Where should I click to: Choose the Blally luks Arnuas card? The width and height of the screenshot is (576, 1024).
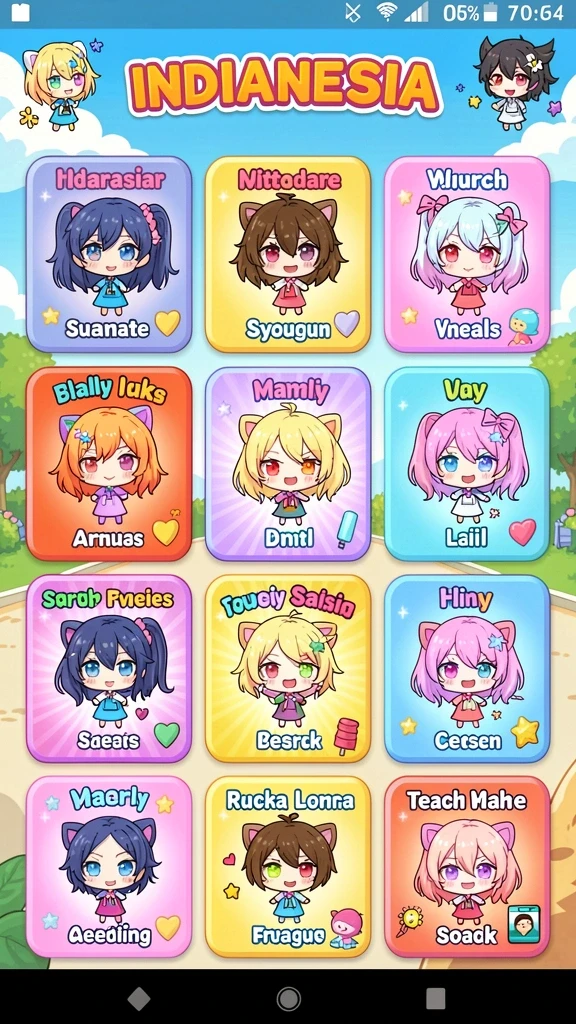tap(109, 464)
